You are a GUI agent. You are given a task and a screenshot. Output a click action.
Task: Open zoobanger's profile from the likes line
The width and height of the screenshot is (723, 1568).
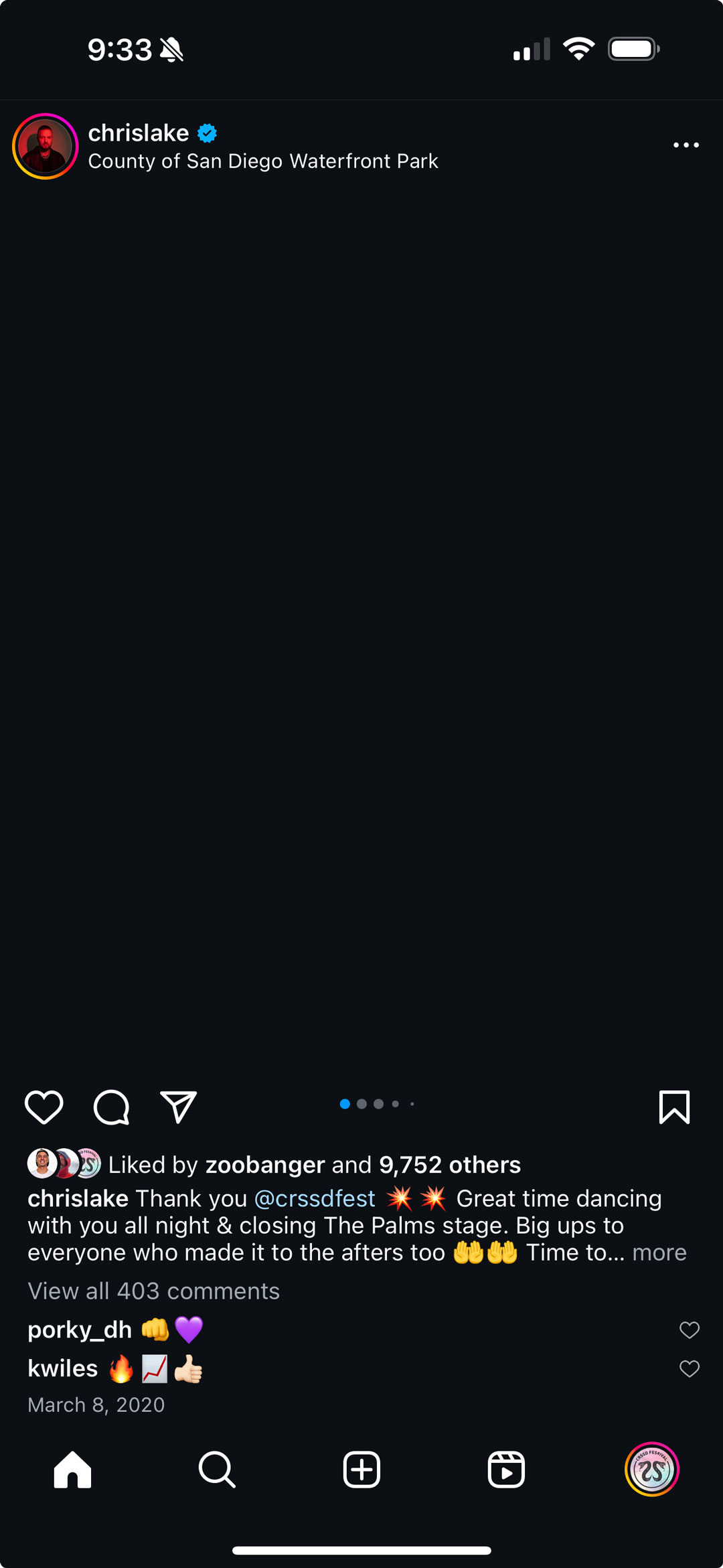tap(264, 1165)
